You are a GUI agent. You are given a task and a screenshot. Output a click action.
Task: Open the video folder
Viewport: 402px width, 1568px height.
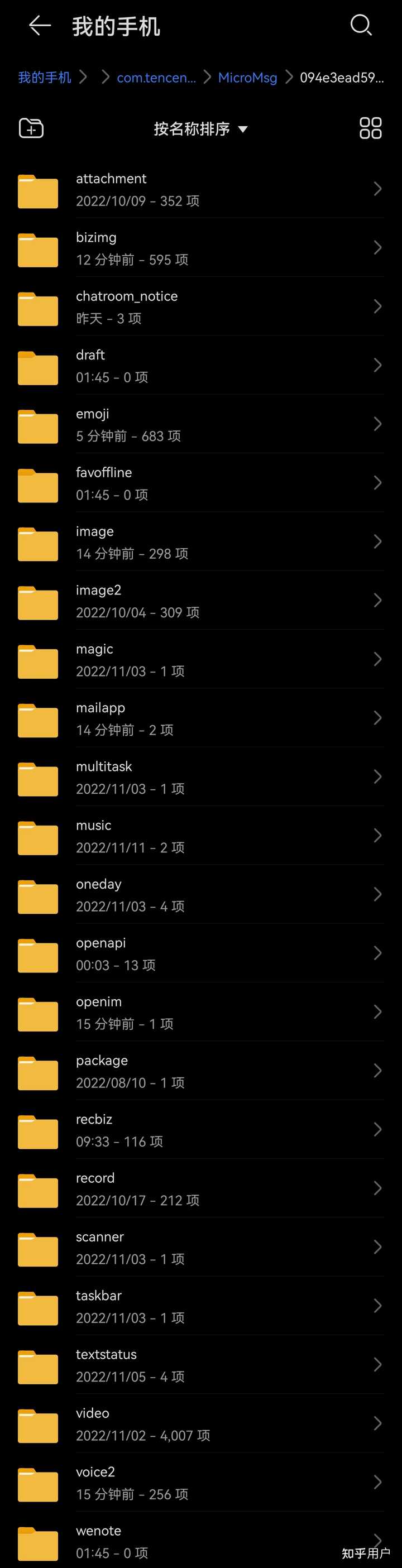201,1424
